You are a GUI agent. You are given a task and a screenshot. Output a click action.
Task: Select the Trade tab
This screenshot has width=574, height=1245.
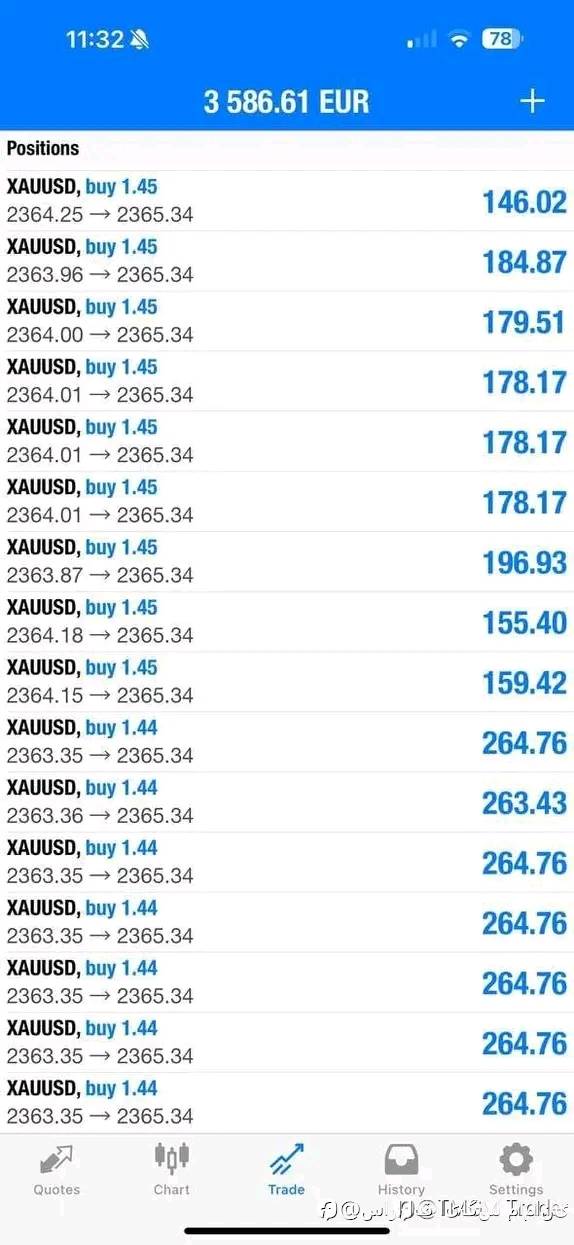(286, 1171)
